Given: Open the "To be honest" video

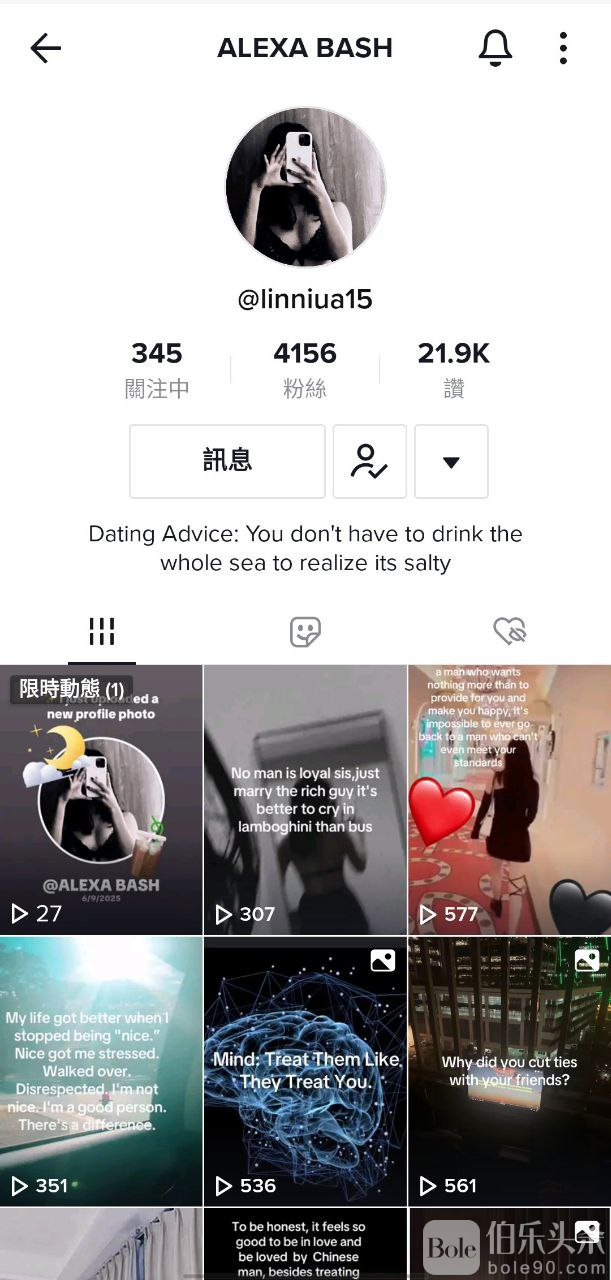Looking at the screenshot, I should click(305, 1244).
